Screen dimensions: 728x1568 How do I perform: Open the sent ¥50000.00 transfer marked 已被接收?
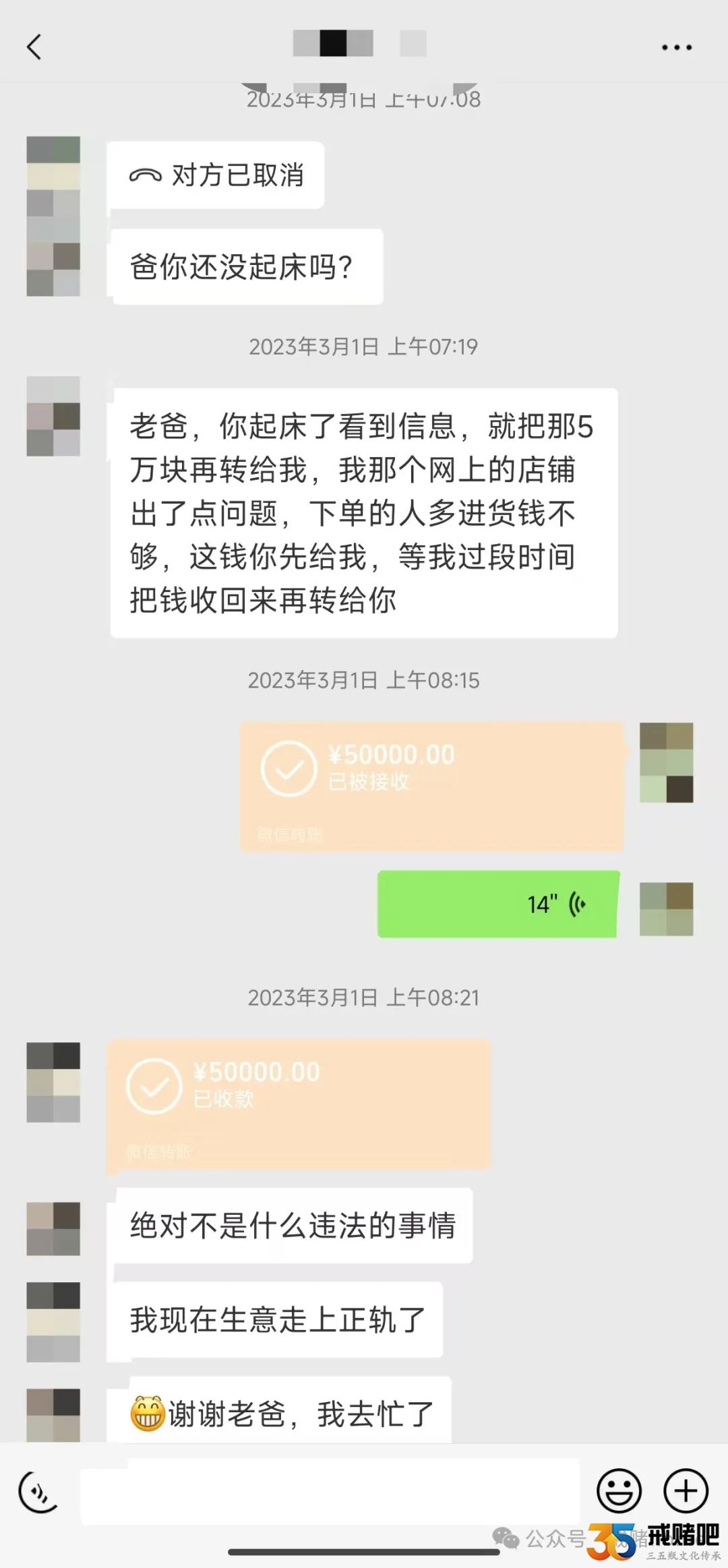coord(431,786)
